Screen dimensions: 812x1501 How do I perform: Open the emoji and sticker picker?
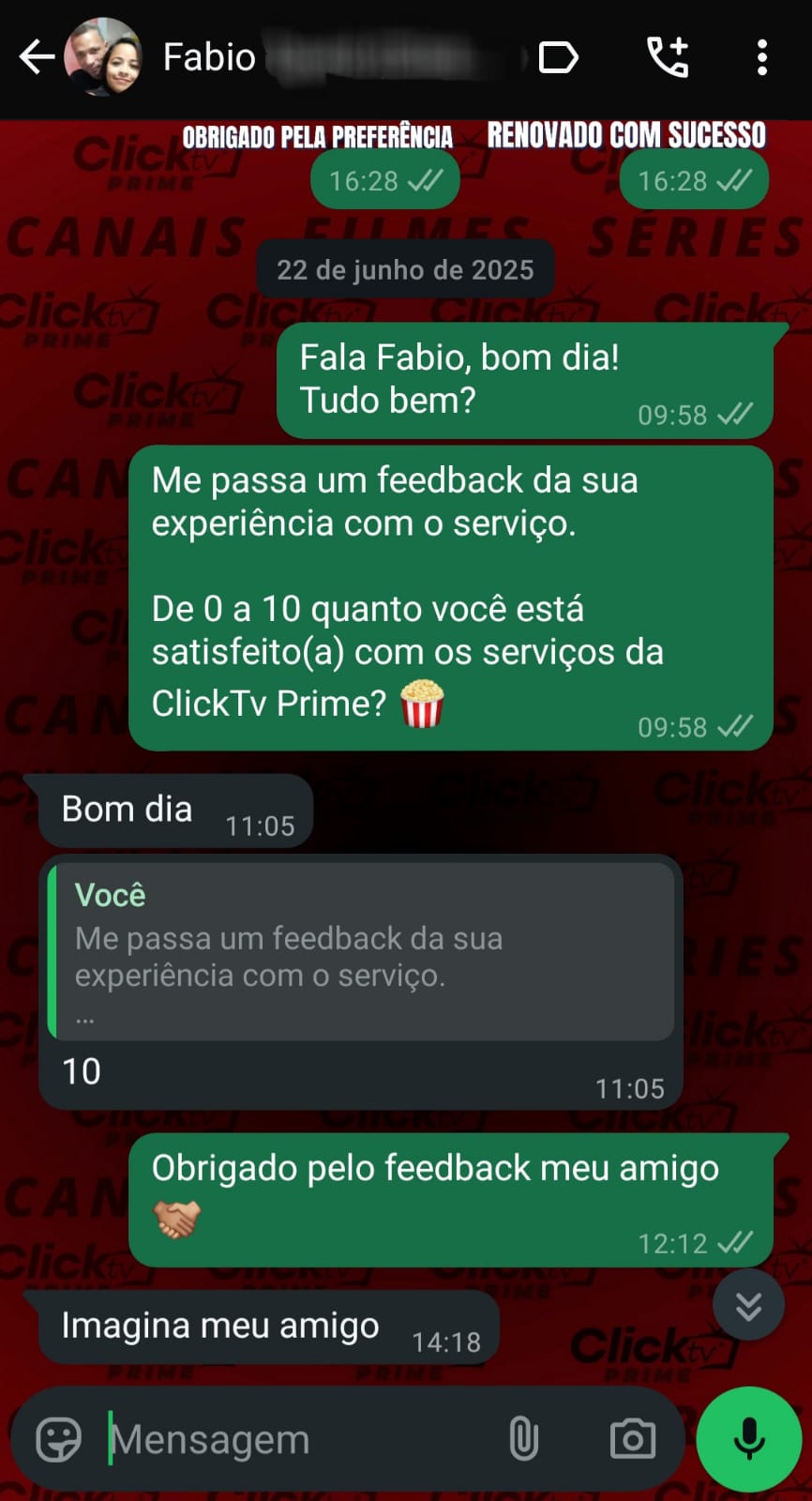pos(59,1438)
